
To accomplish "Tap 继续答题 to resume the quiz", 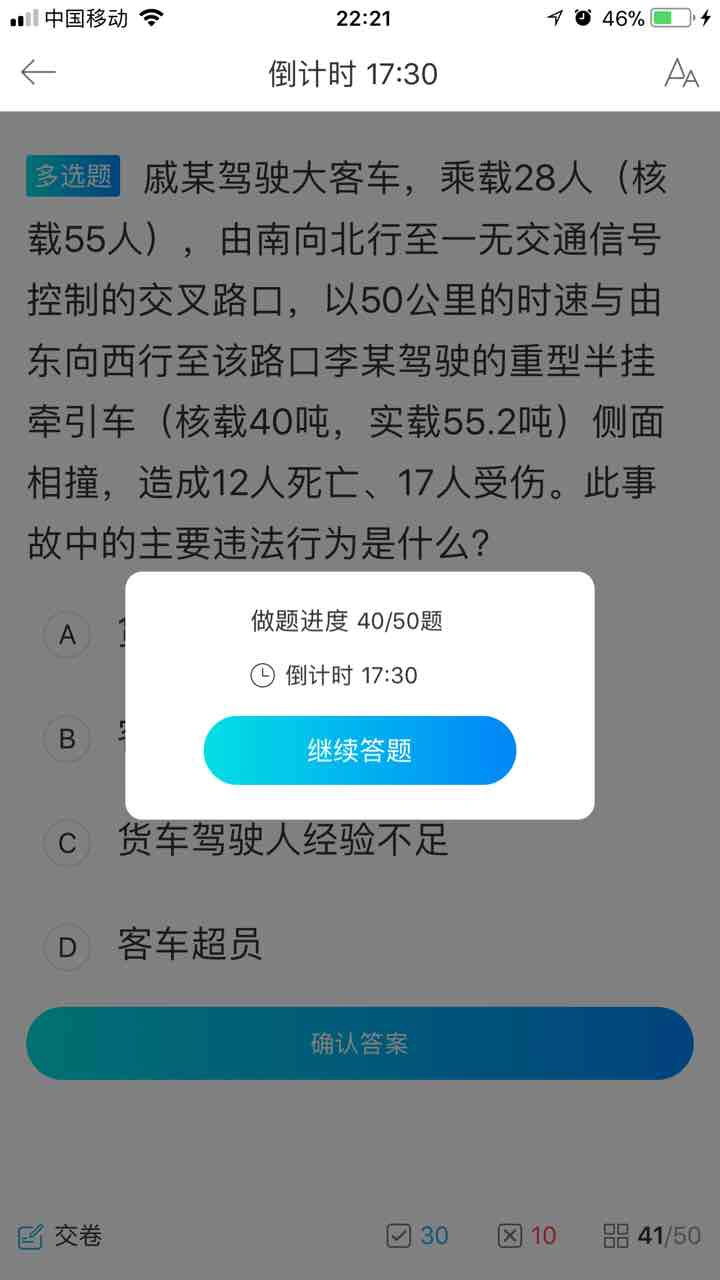I will (x=359, y=750).
